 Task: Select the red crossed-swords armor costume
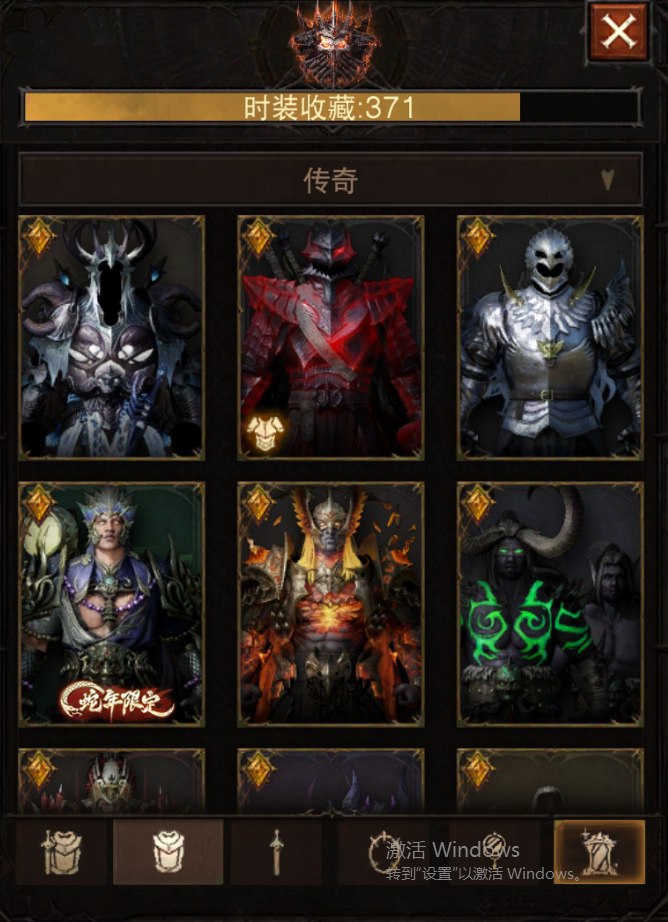click(x=330, y=338)
